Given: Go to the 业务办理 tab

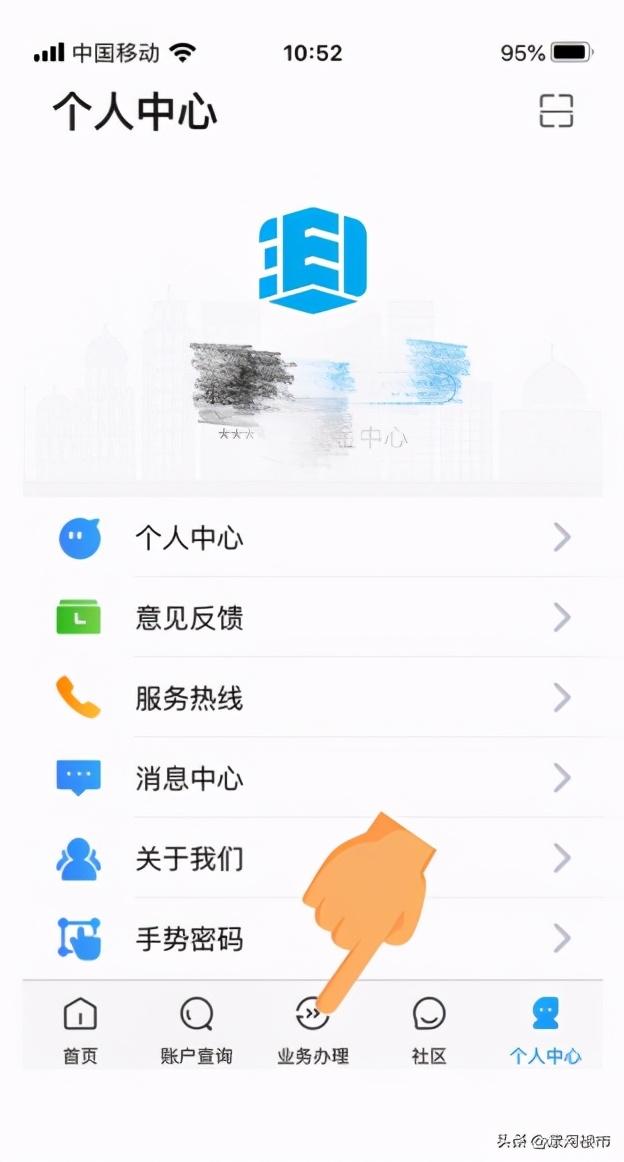Looking at the screenshot, I should [x=313, y=1030].
